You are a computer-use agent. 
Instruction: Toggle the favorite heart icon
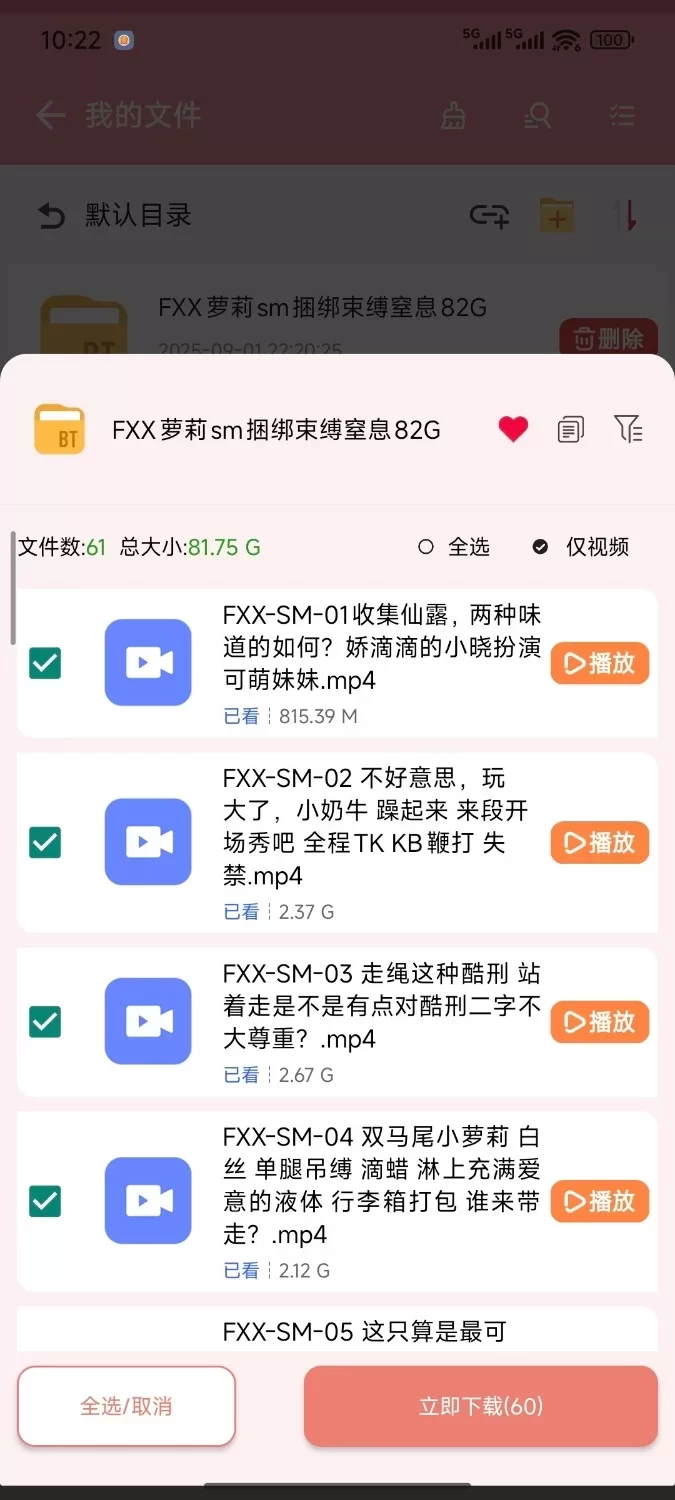point(513,430)
